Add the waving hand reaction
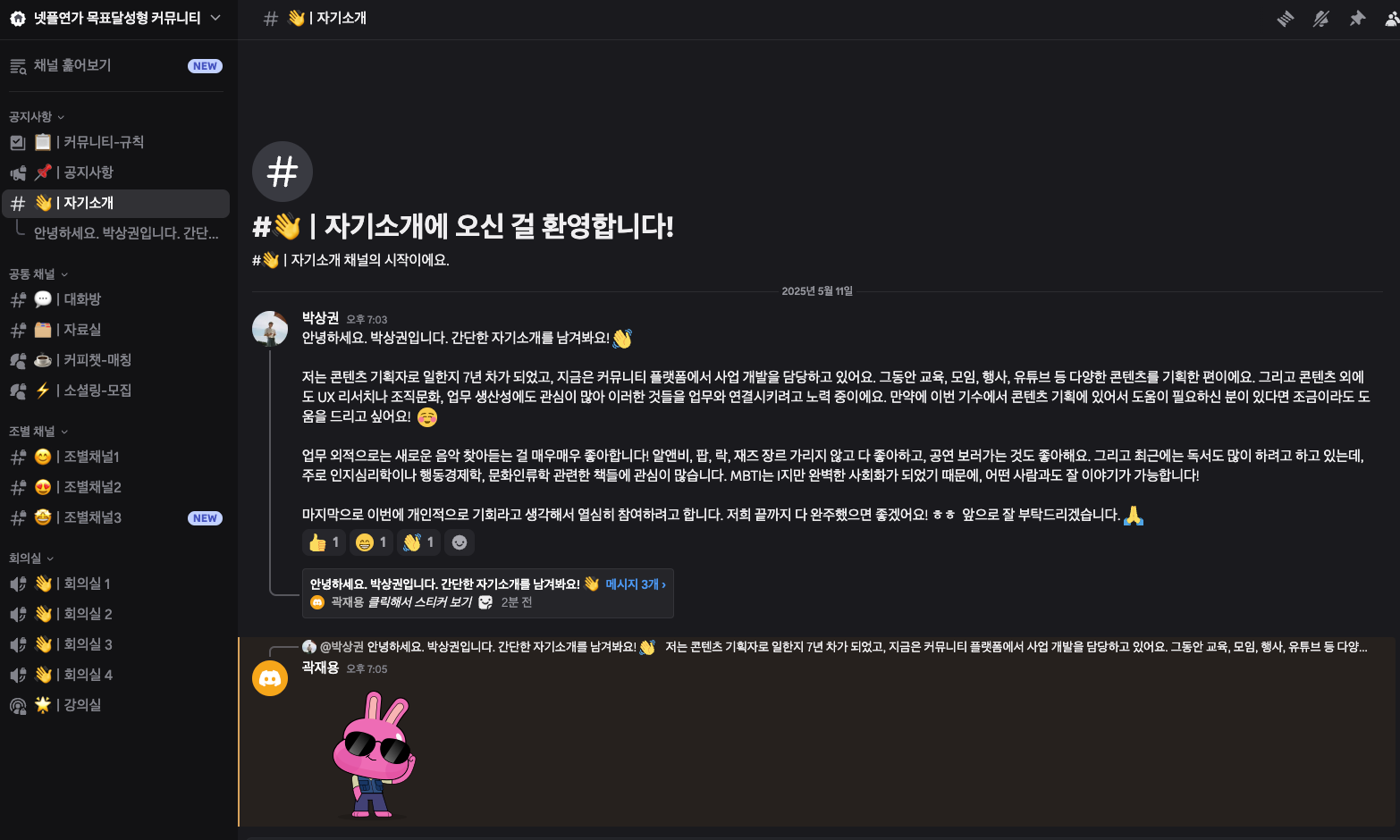Image resolution: width=1400 pixels, height=840 pixels. (x=418, y=542)
